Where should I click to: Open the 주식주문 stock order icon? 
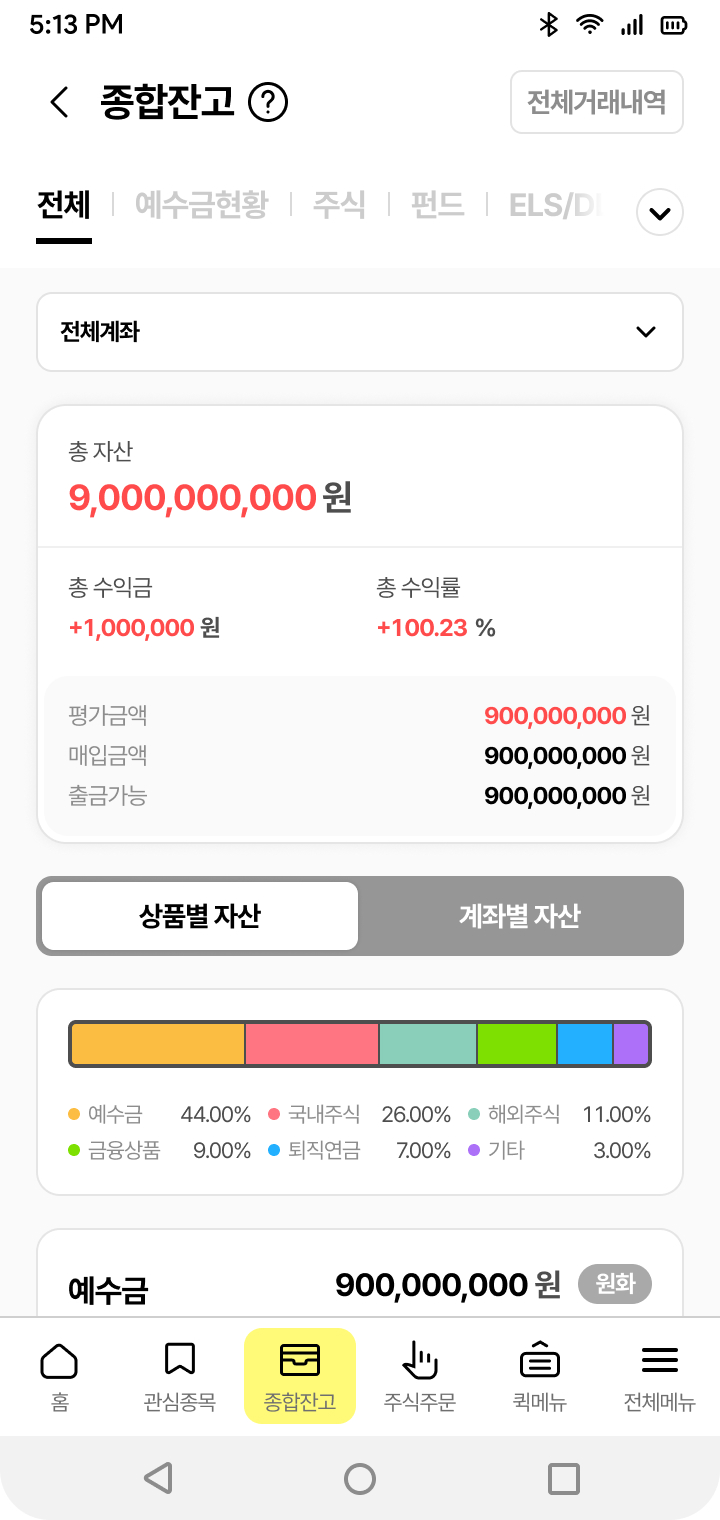coord(419,1375)
